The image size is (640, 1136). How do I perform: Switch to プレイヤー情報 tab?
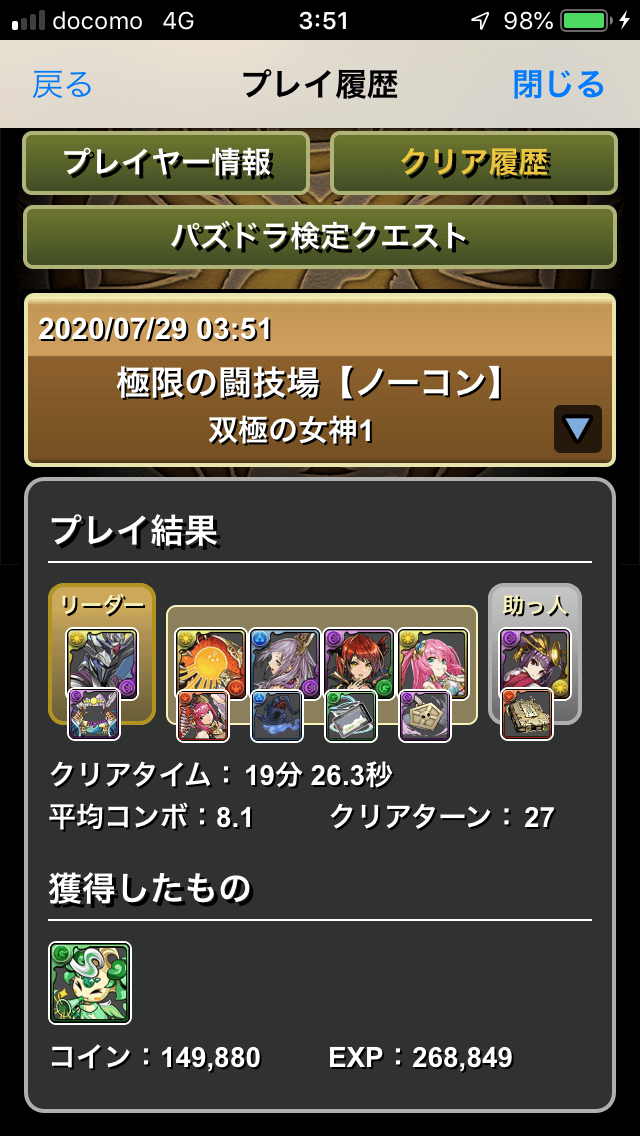167,162
